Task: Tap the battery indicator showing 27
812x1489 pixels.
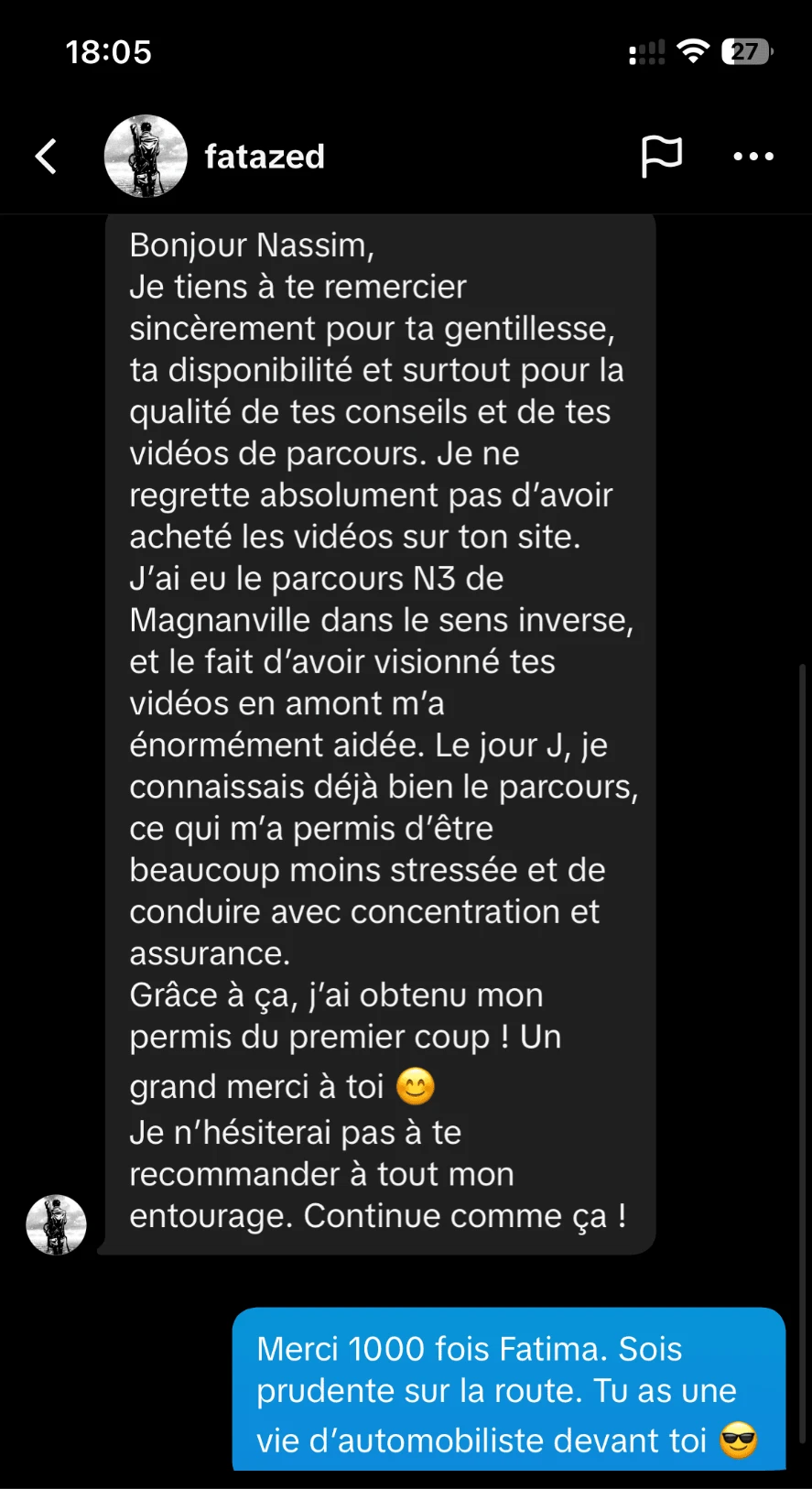Action: [744, 51]
